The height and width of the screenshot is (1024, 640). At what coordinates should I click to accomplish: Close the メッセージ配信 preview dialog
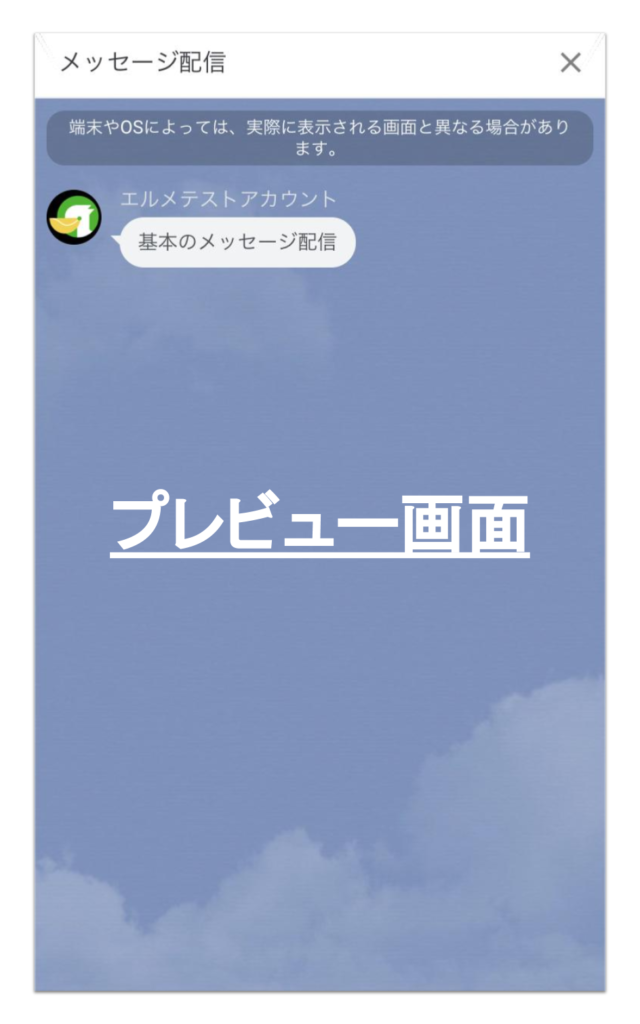click(x=570, y=63)
